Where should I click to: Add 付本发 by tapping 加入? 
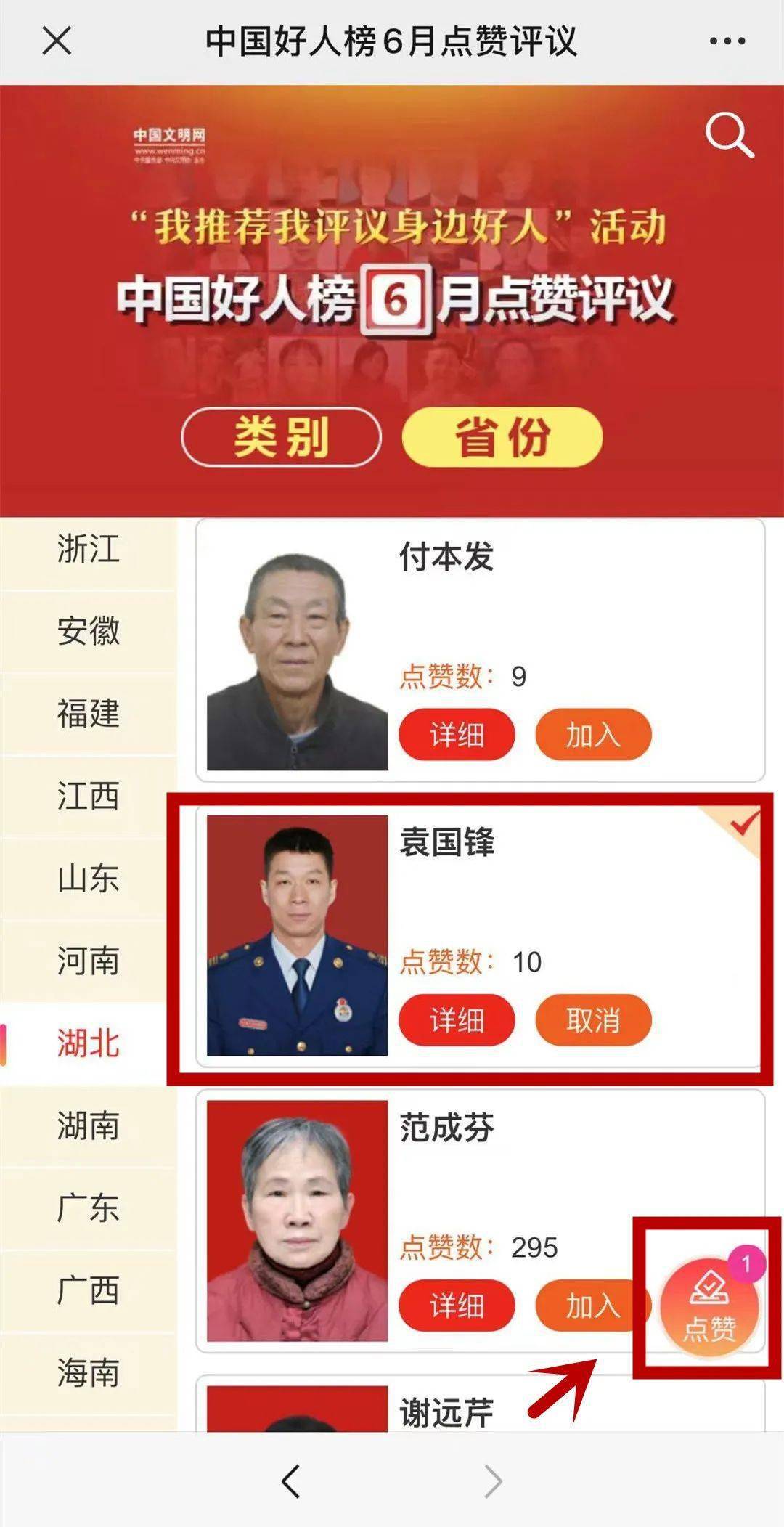593,735
